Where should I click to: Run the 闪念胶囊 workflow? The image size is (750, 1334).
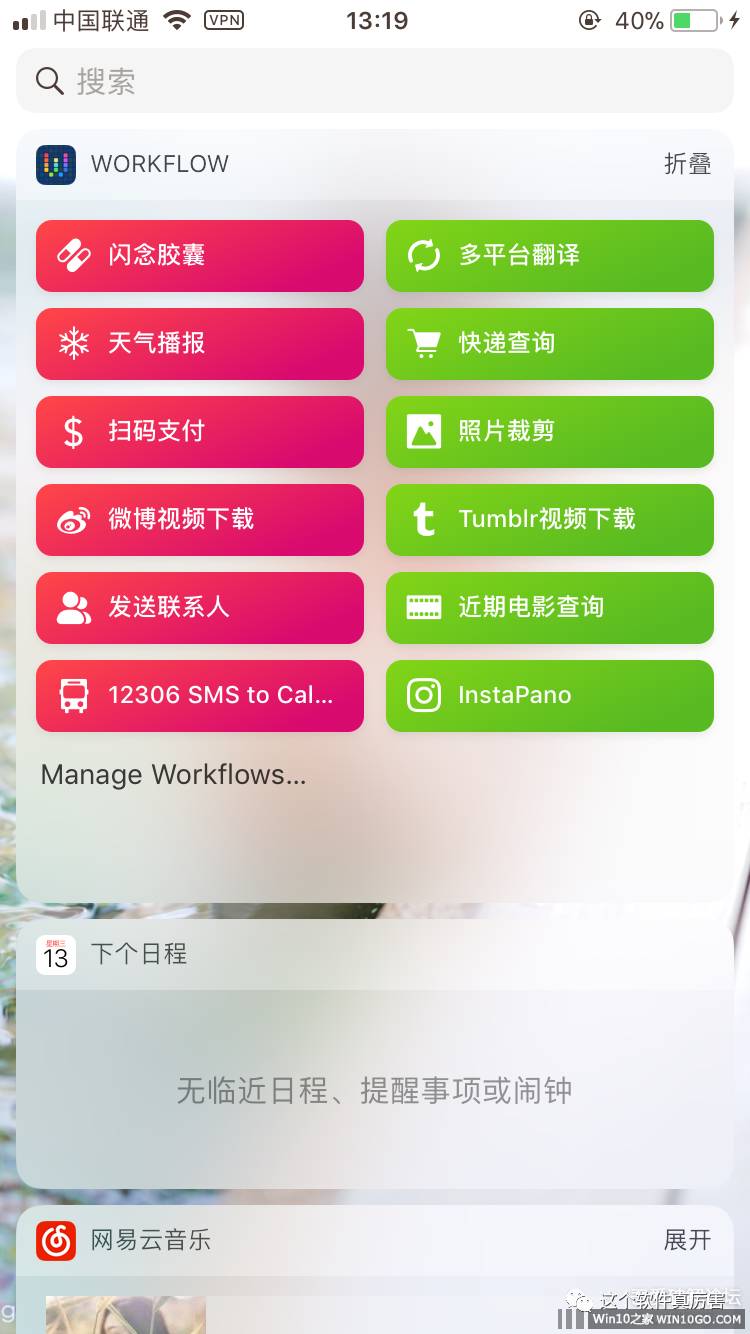click(x=200, y=256)
